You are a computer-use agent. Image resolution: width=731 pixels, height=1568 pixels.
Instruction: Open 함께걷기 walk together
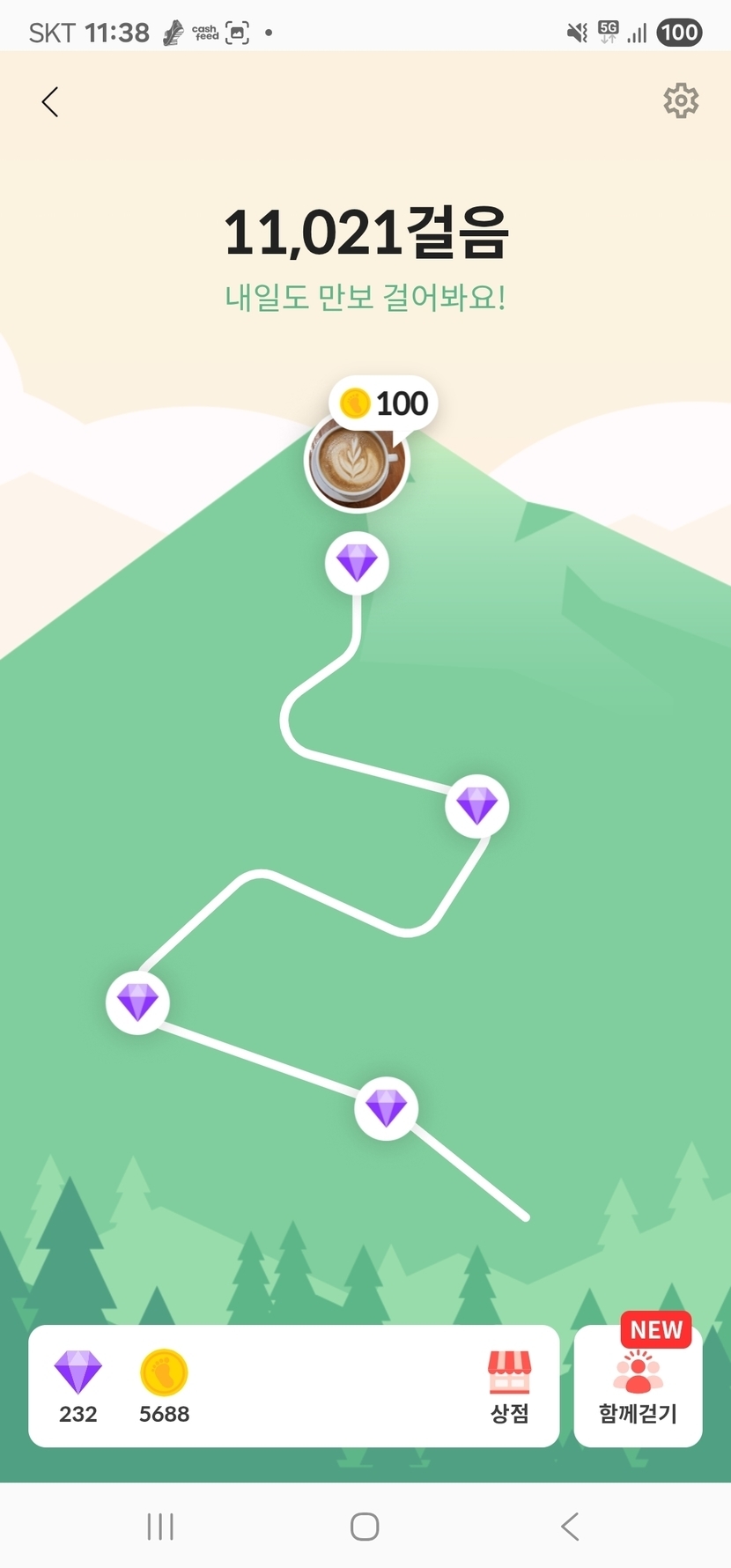click(x=638, y=1386)
